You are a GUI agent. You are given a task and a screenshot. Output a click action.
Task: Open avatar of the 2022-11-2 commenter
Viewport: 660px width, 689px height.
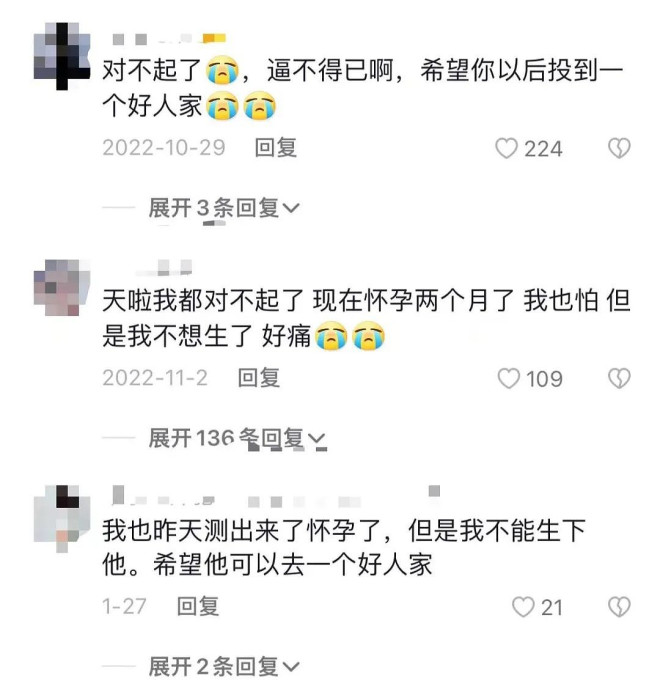point(62,283)
